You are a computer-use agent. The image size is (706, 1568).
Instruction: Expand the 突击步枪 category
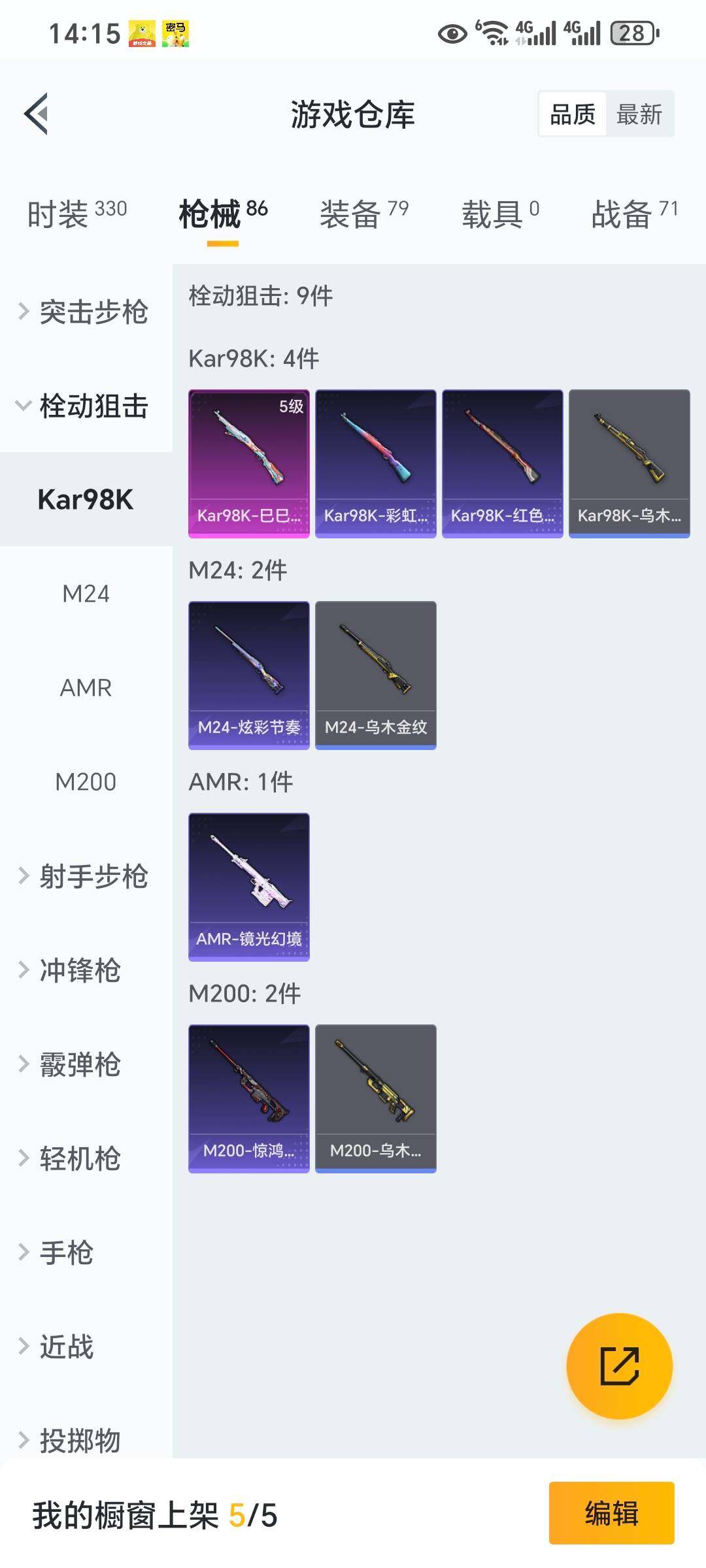click(85, 312)
